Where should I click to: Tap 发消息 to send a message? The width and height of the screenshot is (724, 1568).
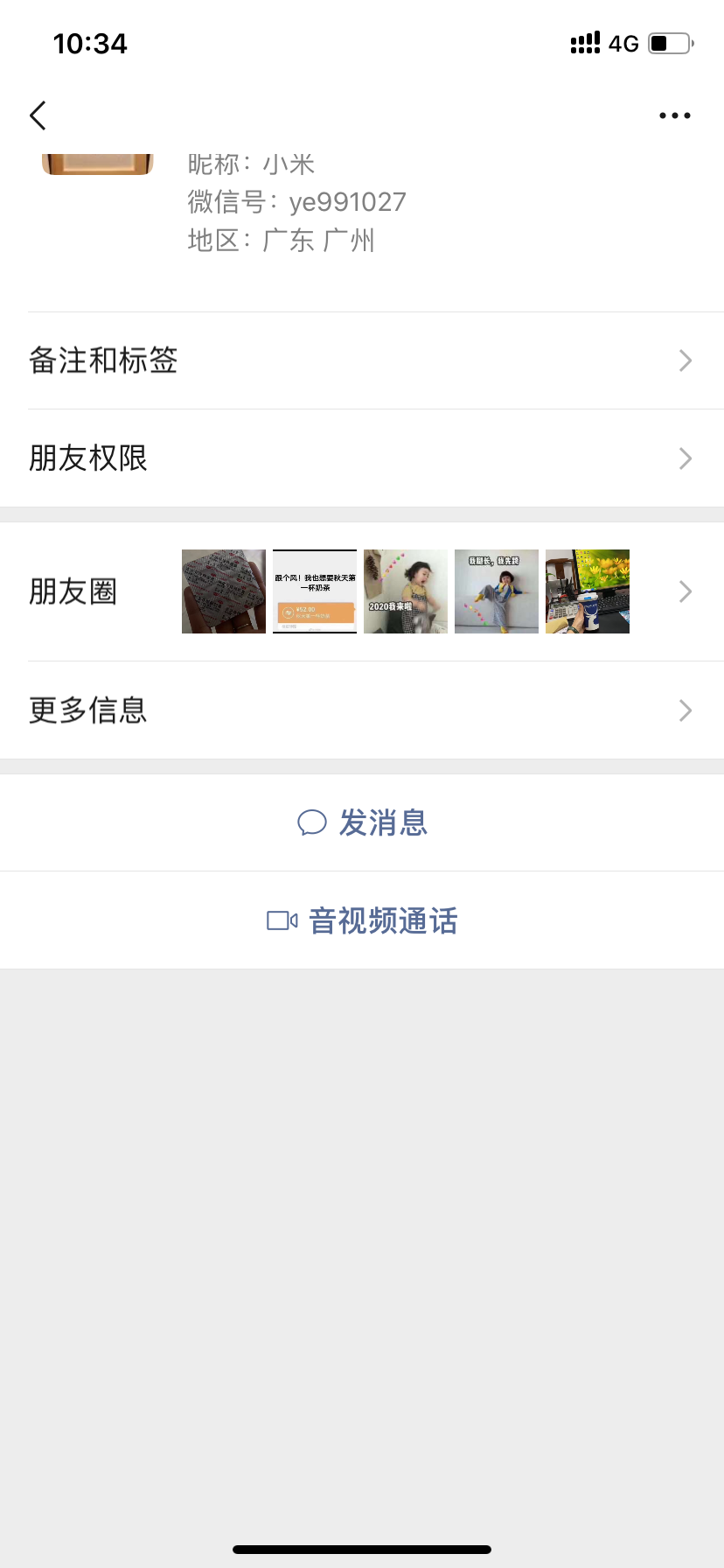362,822
